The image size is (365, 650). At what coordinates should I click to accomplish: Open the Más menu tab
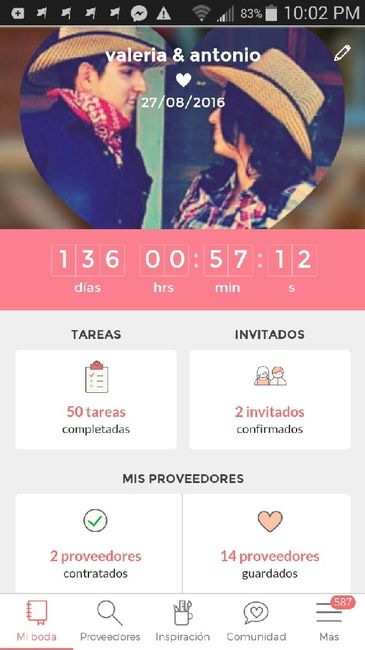329,621
